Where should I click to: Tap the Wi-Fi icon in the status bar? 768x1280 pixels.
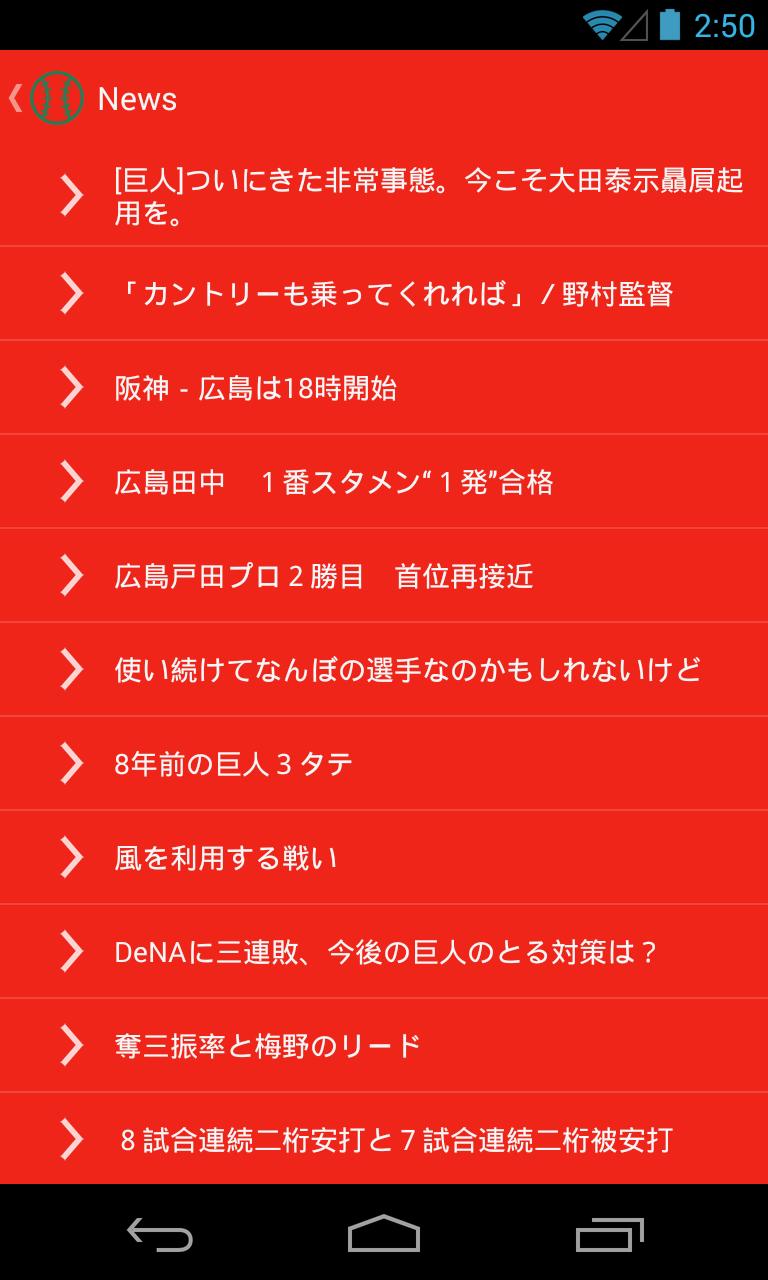click(x=600, y=24)
